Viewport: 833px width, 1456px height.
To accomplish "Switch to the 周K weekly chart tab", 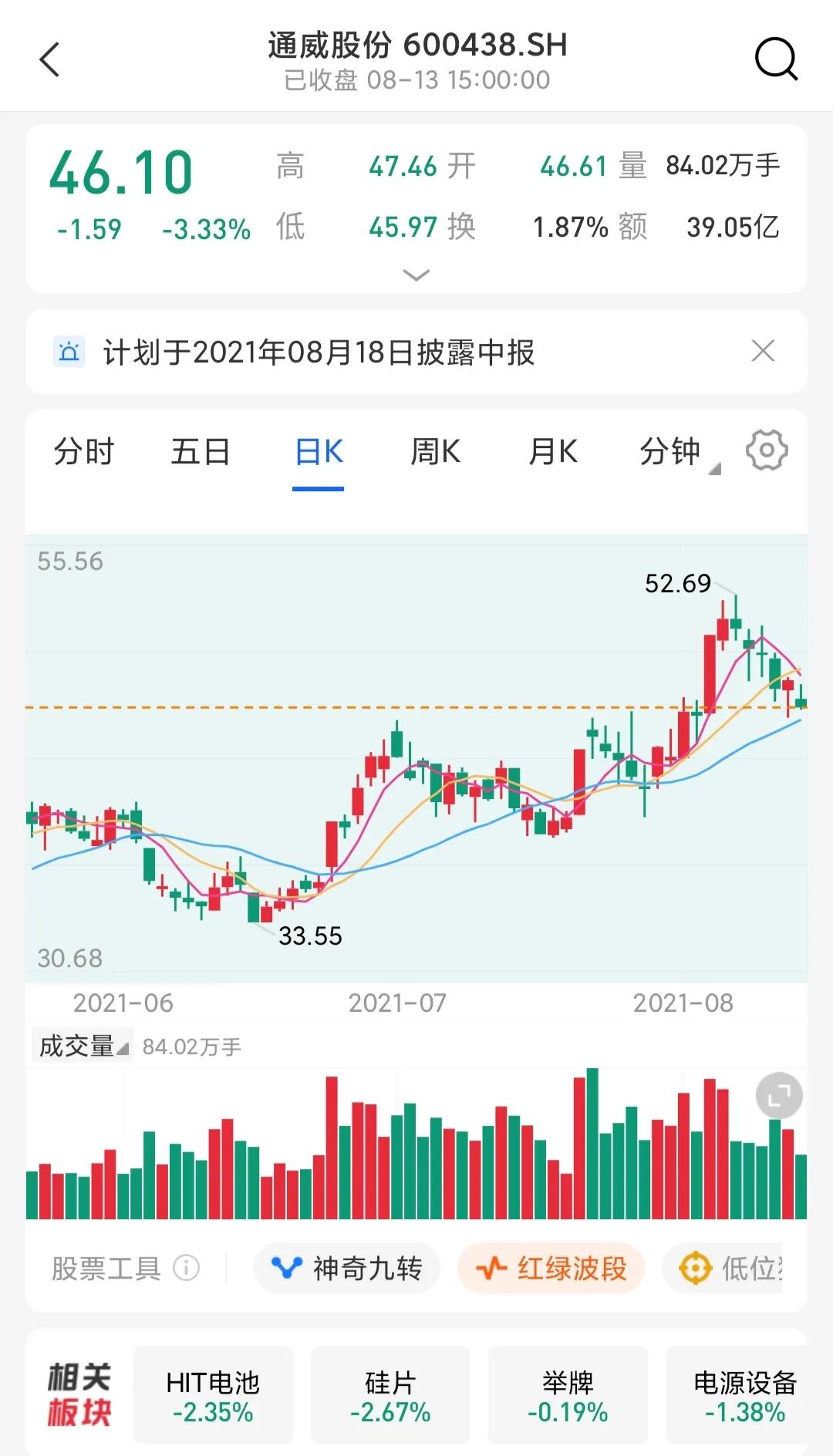I will (x=434, y=452).
